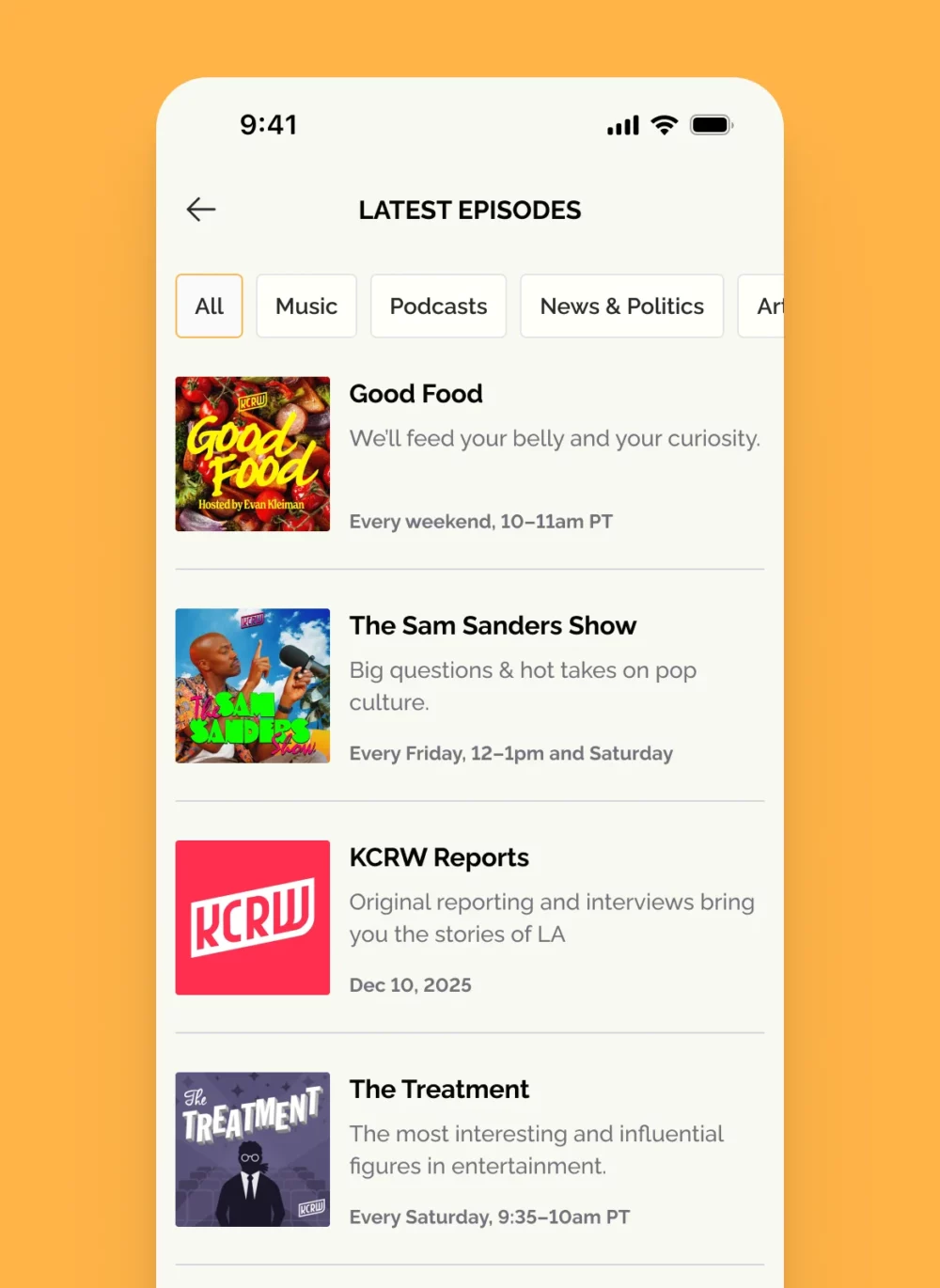Show News & Politics episodes

(621, 306)
